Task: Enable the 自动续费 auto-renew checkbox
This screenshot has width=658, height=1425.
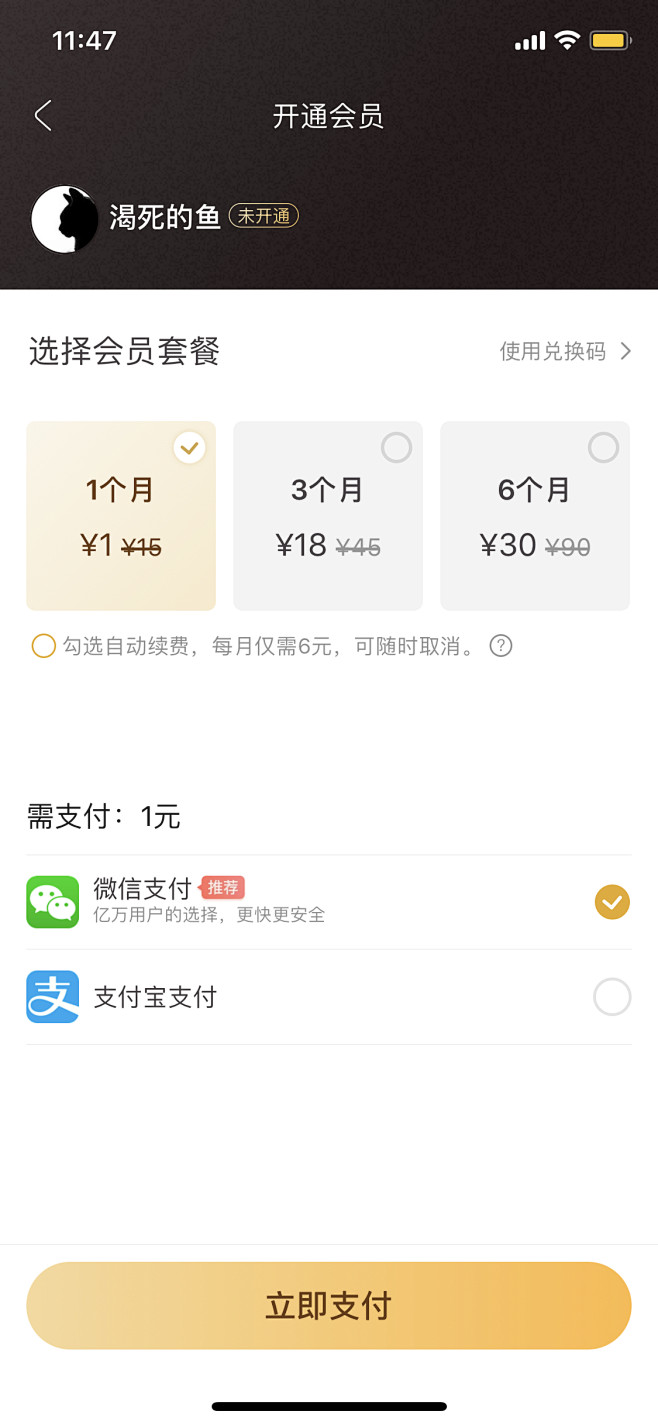Action: coord(43,646)
